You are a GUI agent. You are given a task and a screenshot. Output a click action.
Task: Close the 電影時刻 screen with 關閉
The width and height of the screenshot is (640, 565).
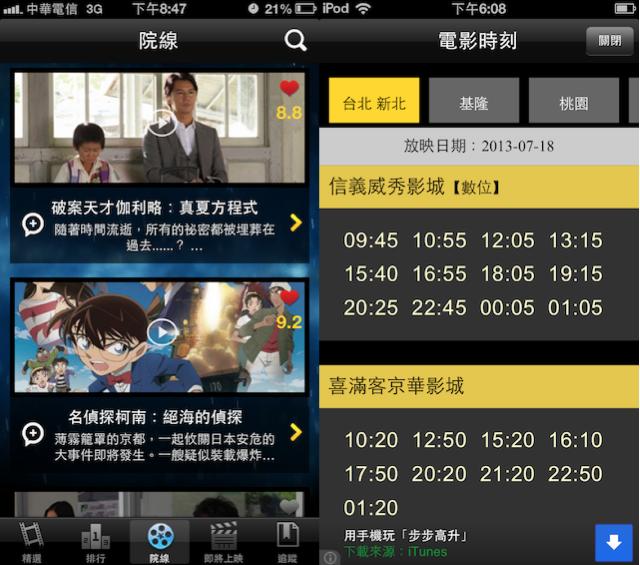(609, 41)
